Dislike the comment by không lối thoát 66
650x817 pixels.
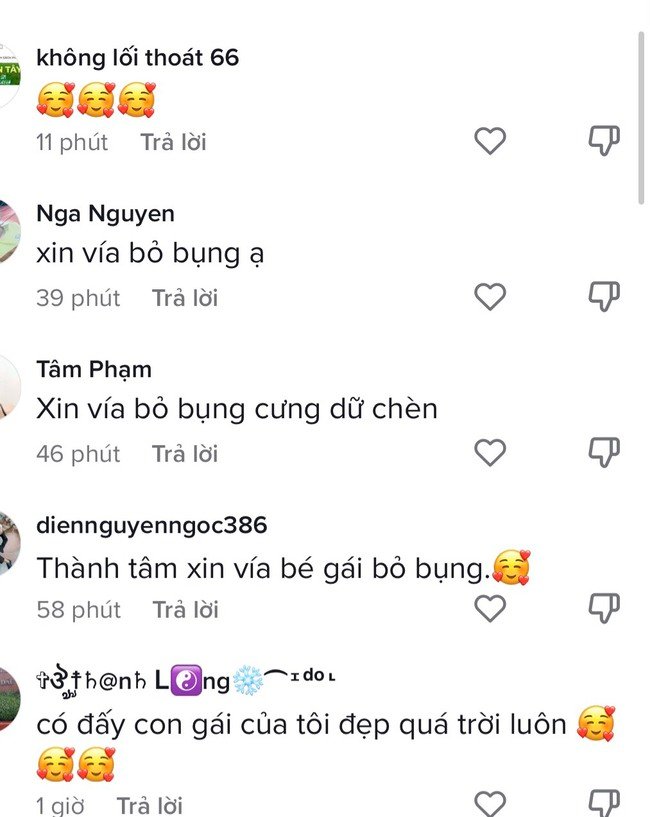(x=604, y=142)
